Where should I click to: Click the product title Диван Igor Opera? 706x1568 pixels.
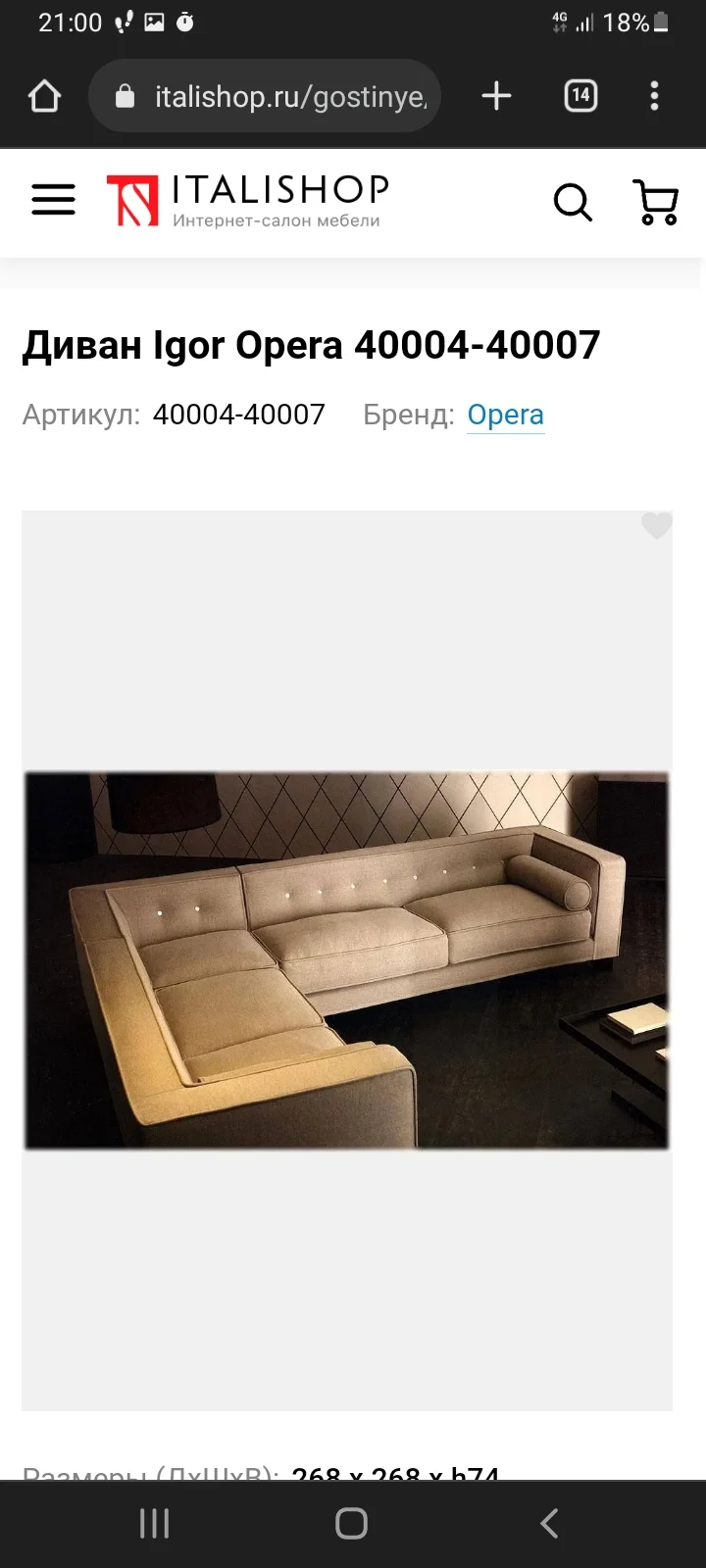pyautogui.click(x=310, y=344)
